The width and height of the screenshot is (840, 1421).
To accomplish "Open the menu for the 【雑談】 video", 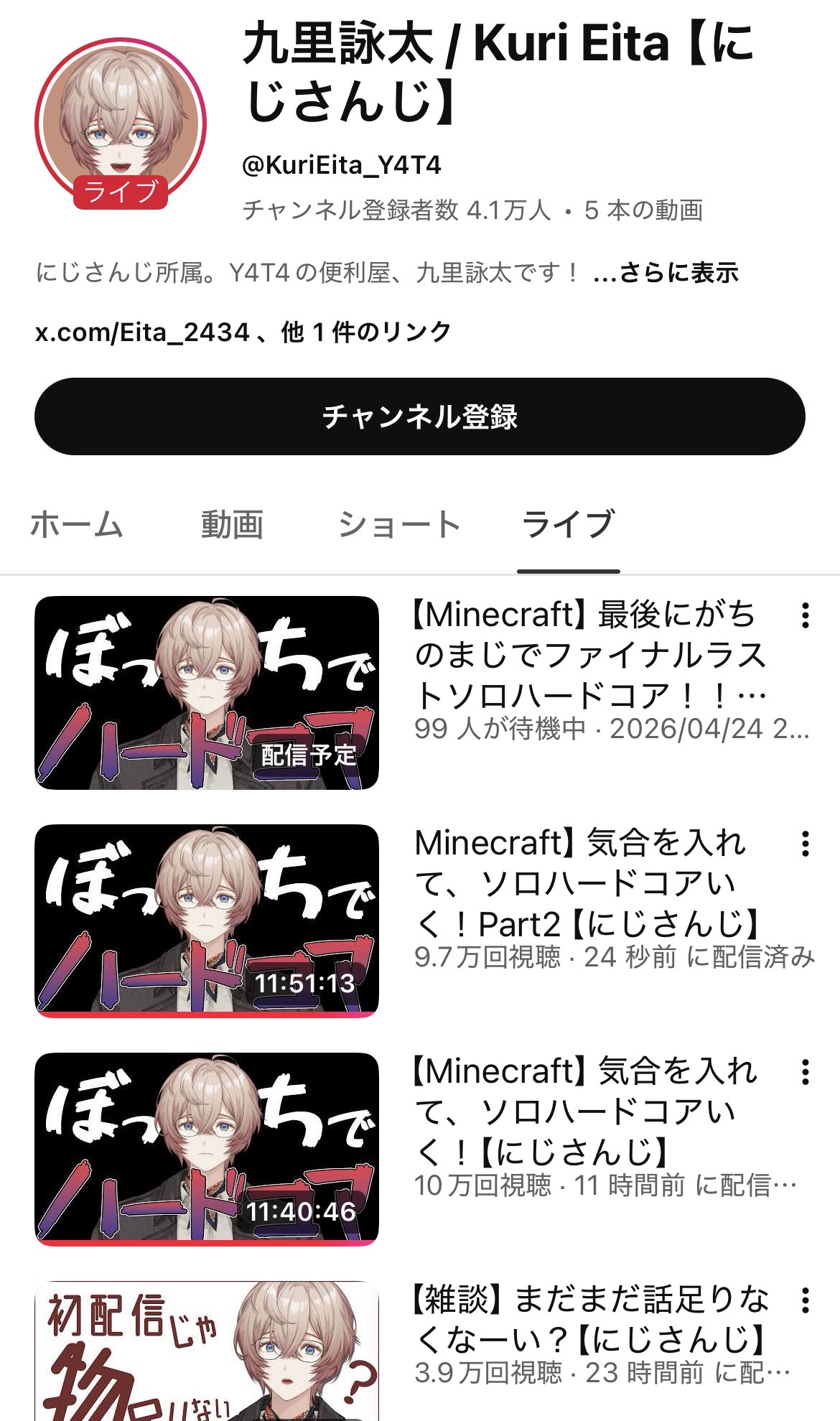I will pyautogui.click(x=806, y=1300).
